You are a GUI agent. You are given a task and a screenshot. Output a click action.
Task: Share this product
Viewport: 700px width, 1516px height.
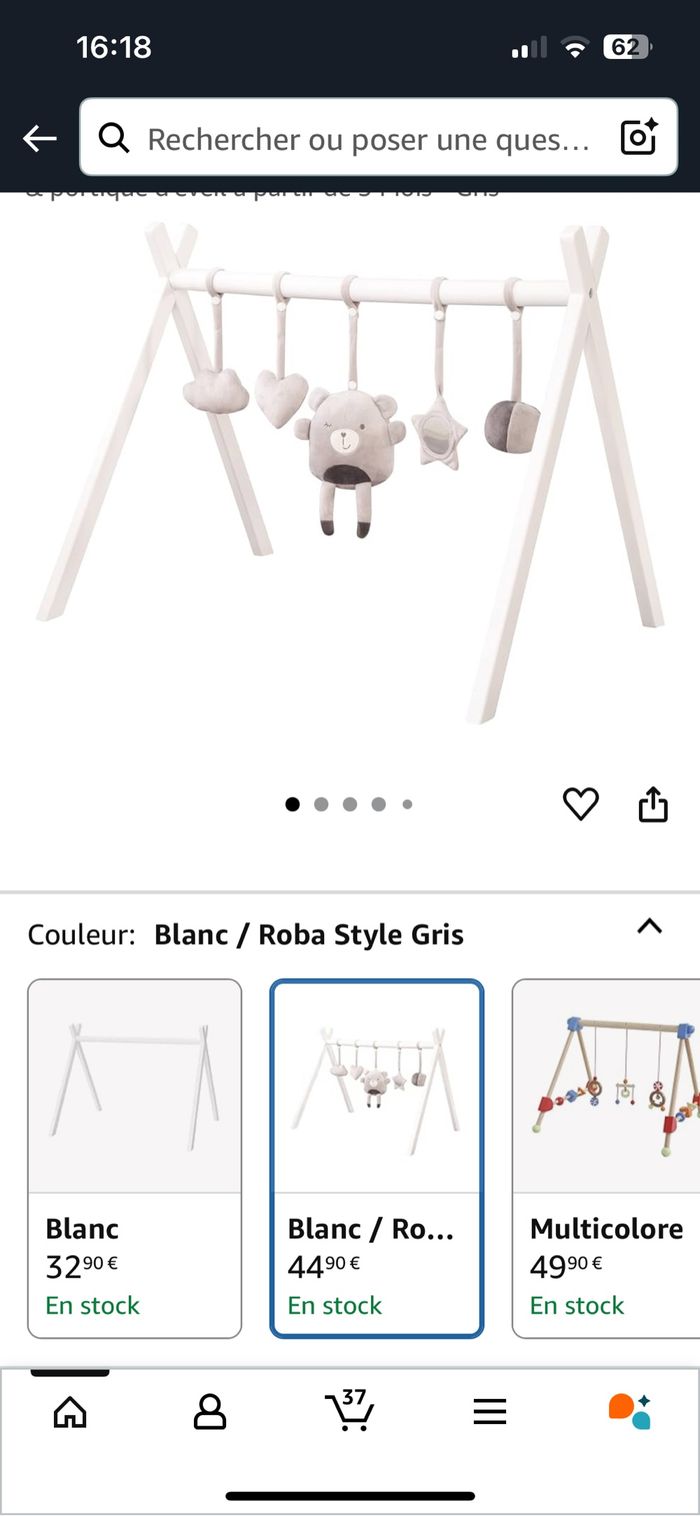[653, 804]
